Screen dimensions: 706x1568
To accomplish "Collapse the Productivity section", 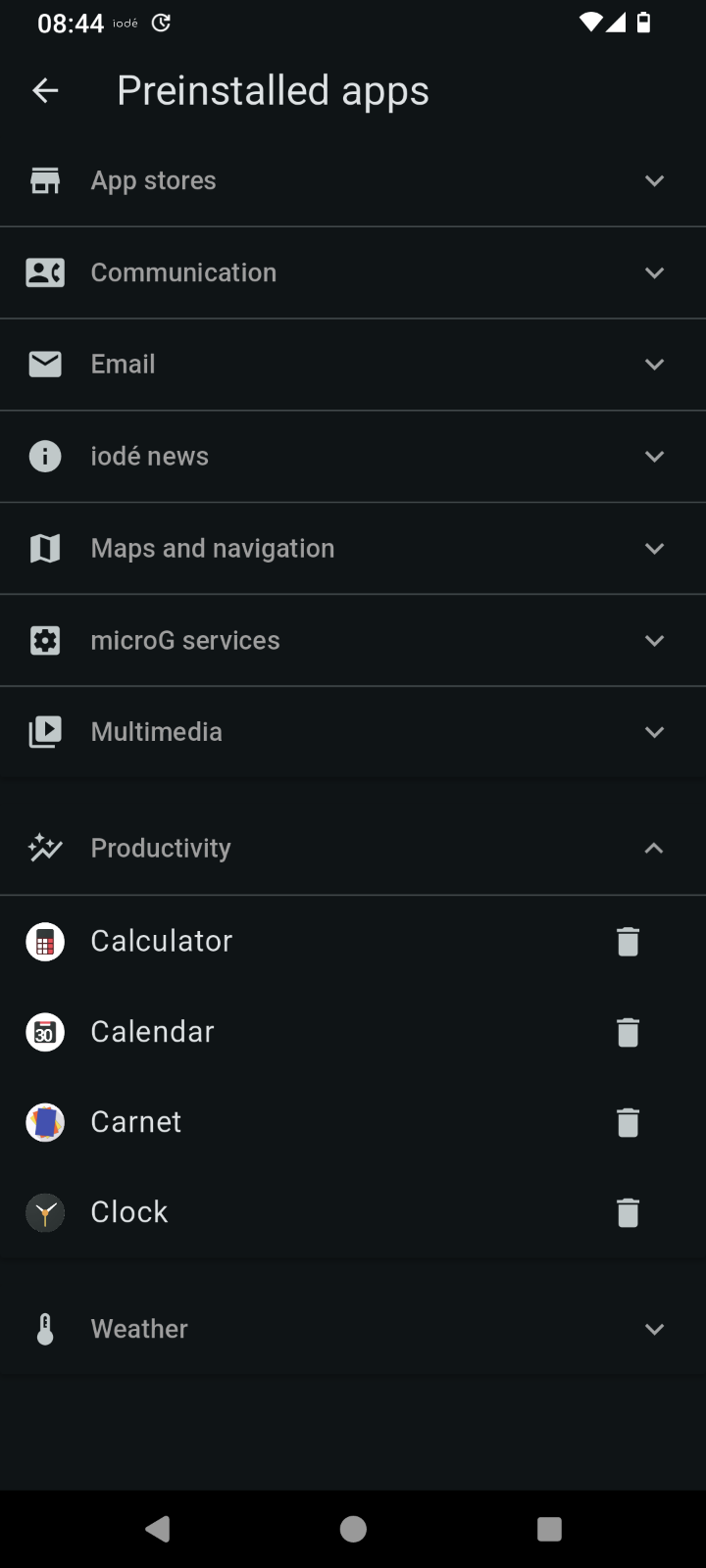I will pos(654,849).
